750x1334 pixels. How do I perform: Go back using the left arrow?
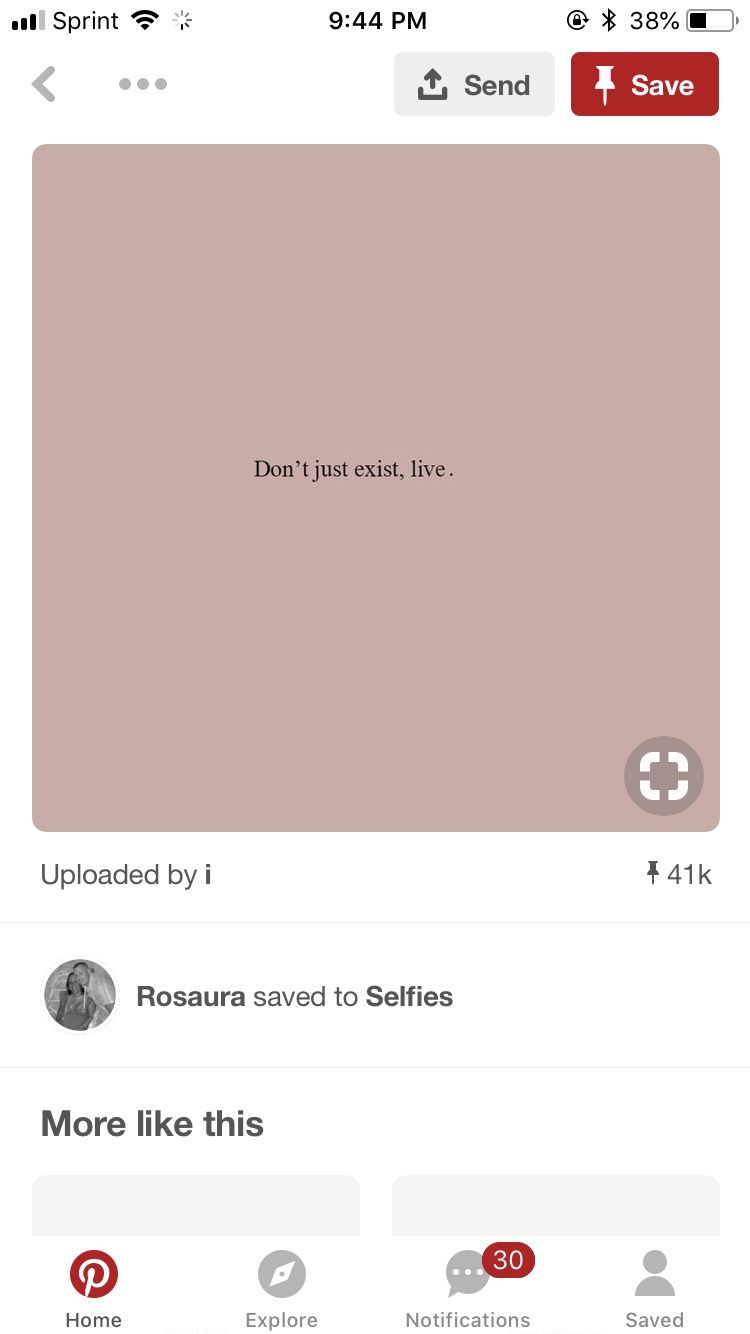click(44, 85)
